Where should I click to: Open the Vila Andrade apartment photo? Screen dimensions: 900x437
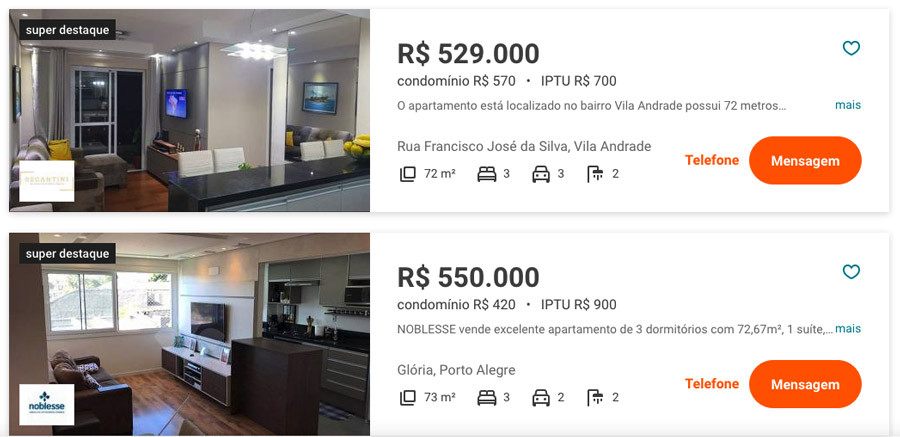[190, 111]
